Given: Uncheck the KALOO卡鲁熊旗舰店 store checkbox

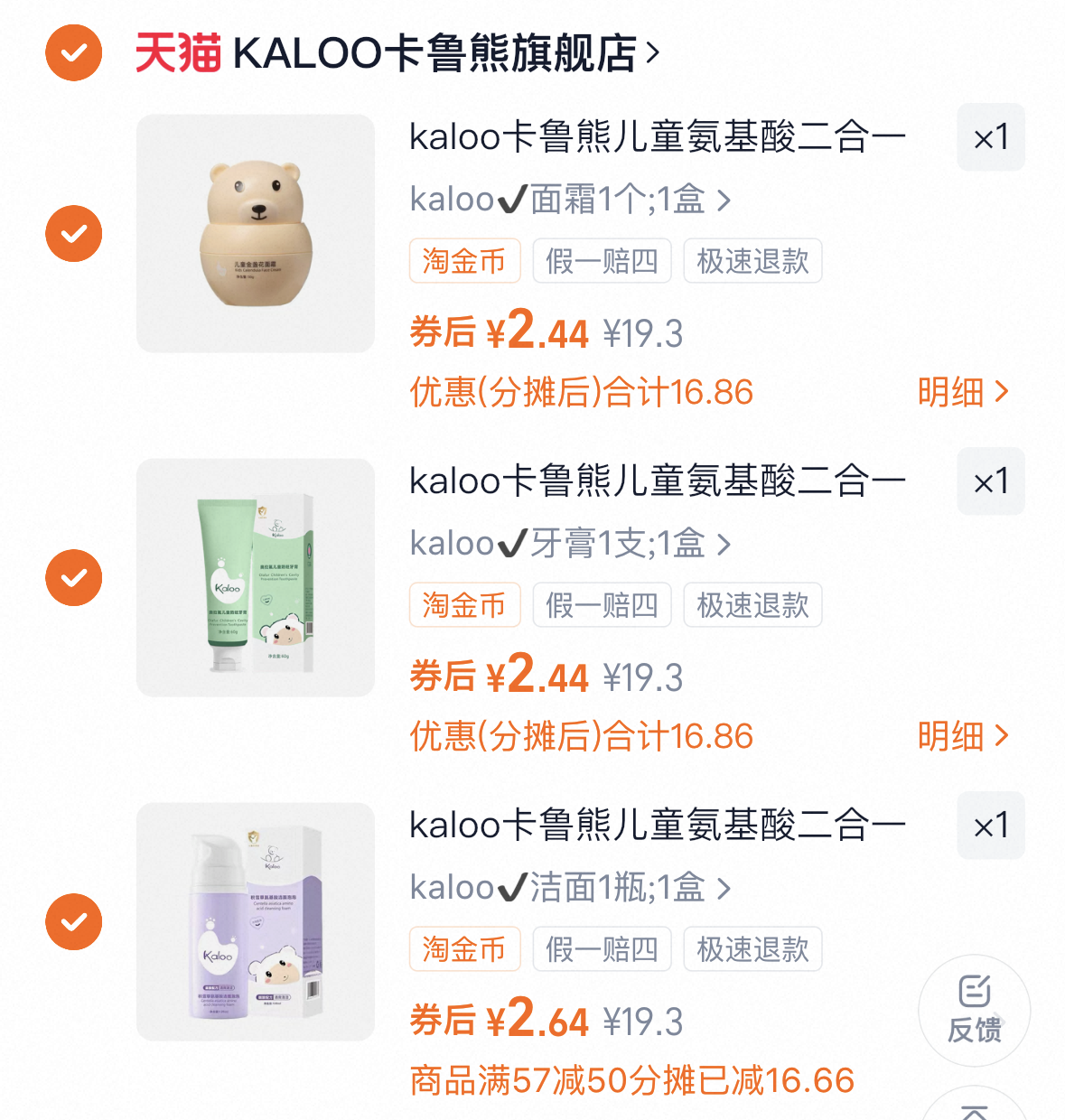Looking at the screenshot, I should (74, 53).
